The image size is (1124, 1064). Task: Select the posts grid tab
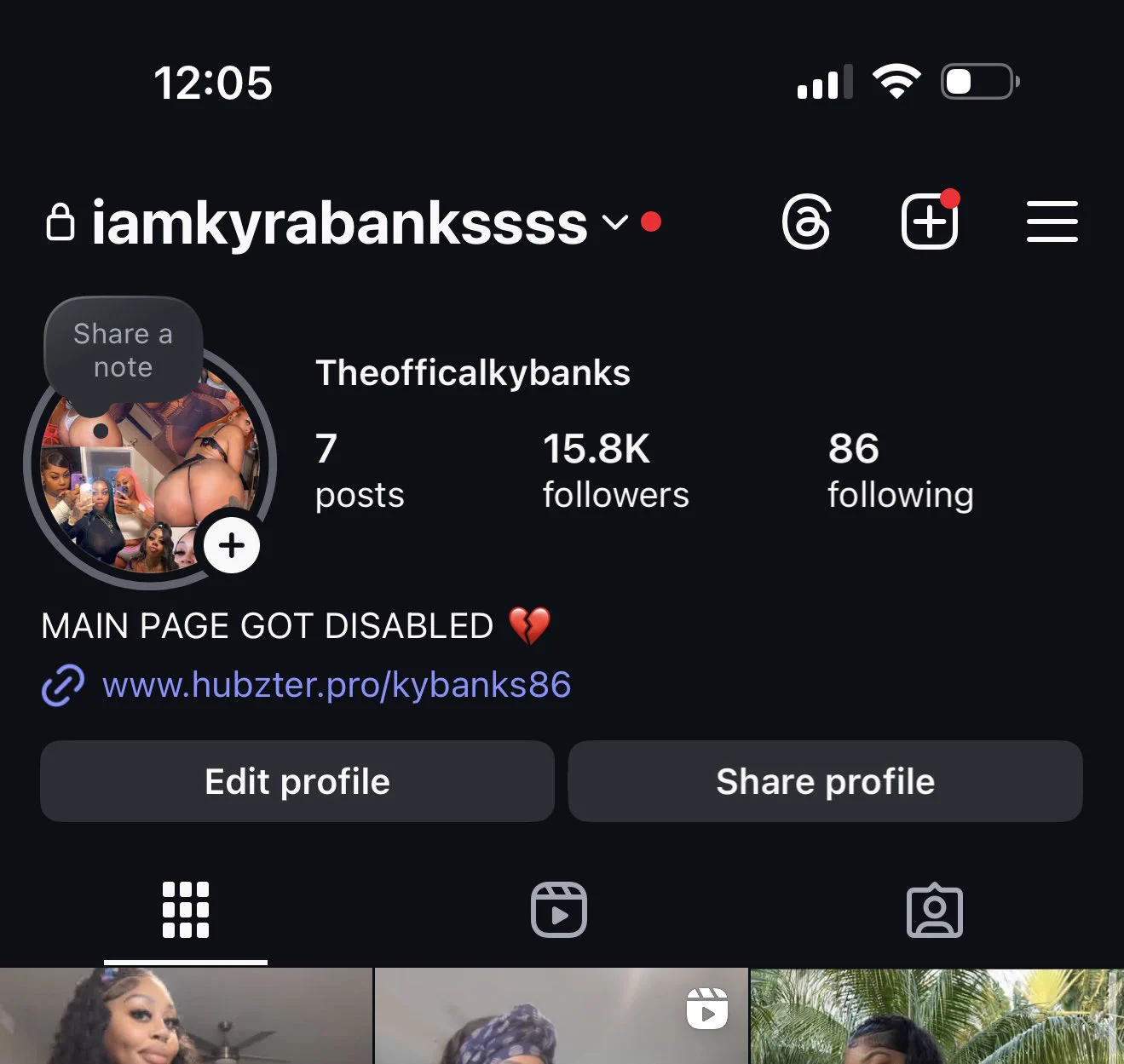coord(186,910)
